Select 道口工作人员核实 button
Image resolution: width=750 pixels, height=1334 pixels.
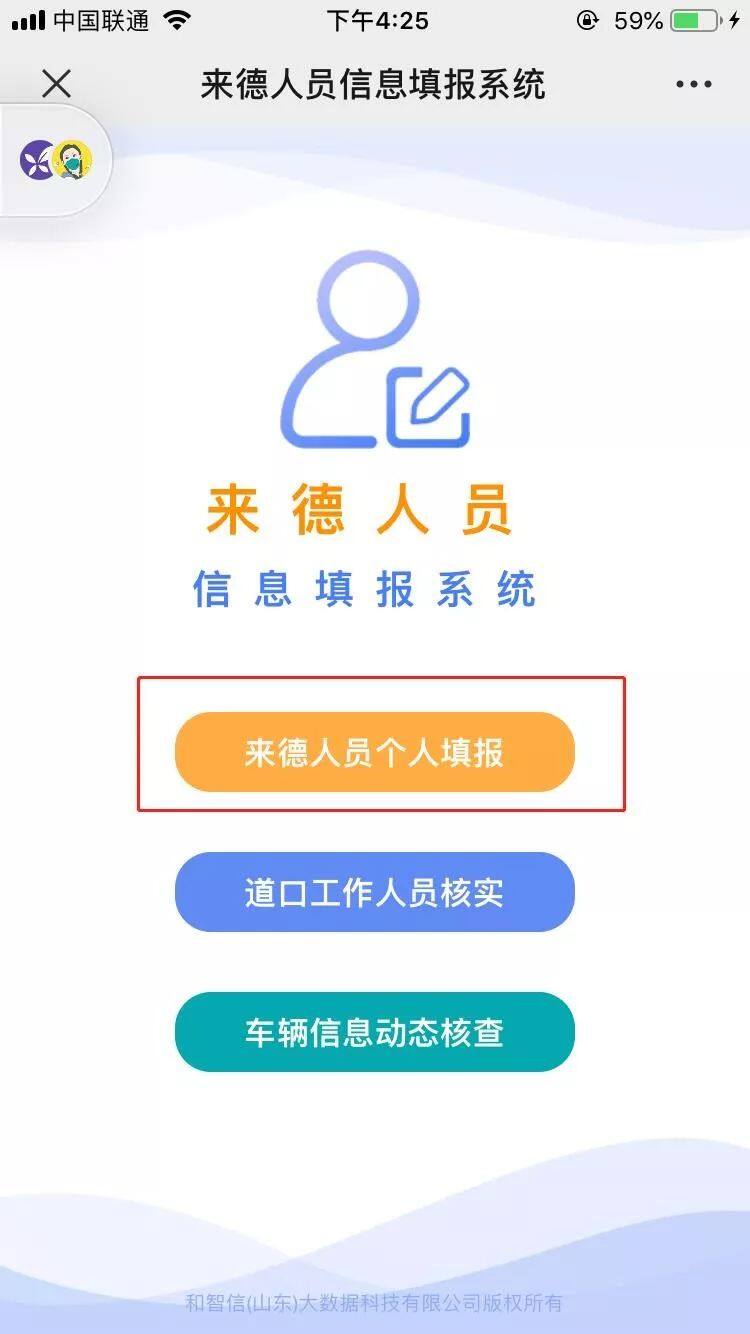click(375, 892)
